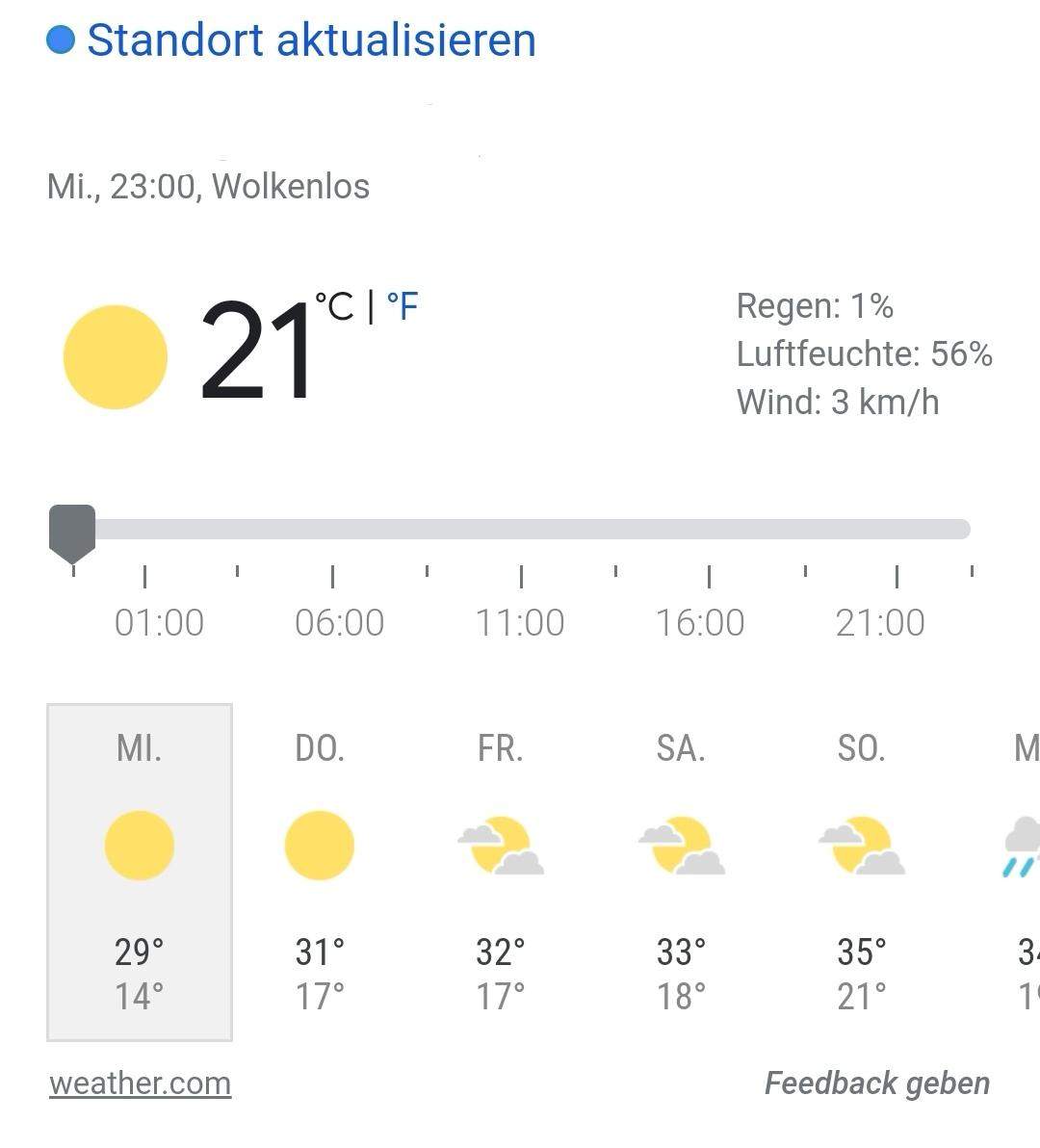Image resolution: width=1040 pixels, height=1148 pixels.
Task: Select the partly cloudy icon for Freitag
Action: [500, 844]
